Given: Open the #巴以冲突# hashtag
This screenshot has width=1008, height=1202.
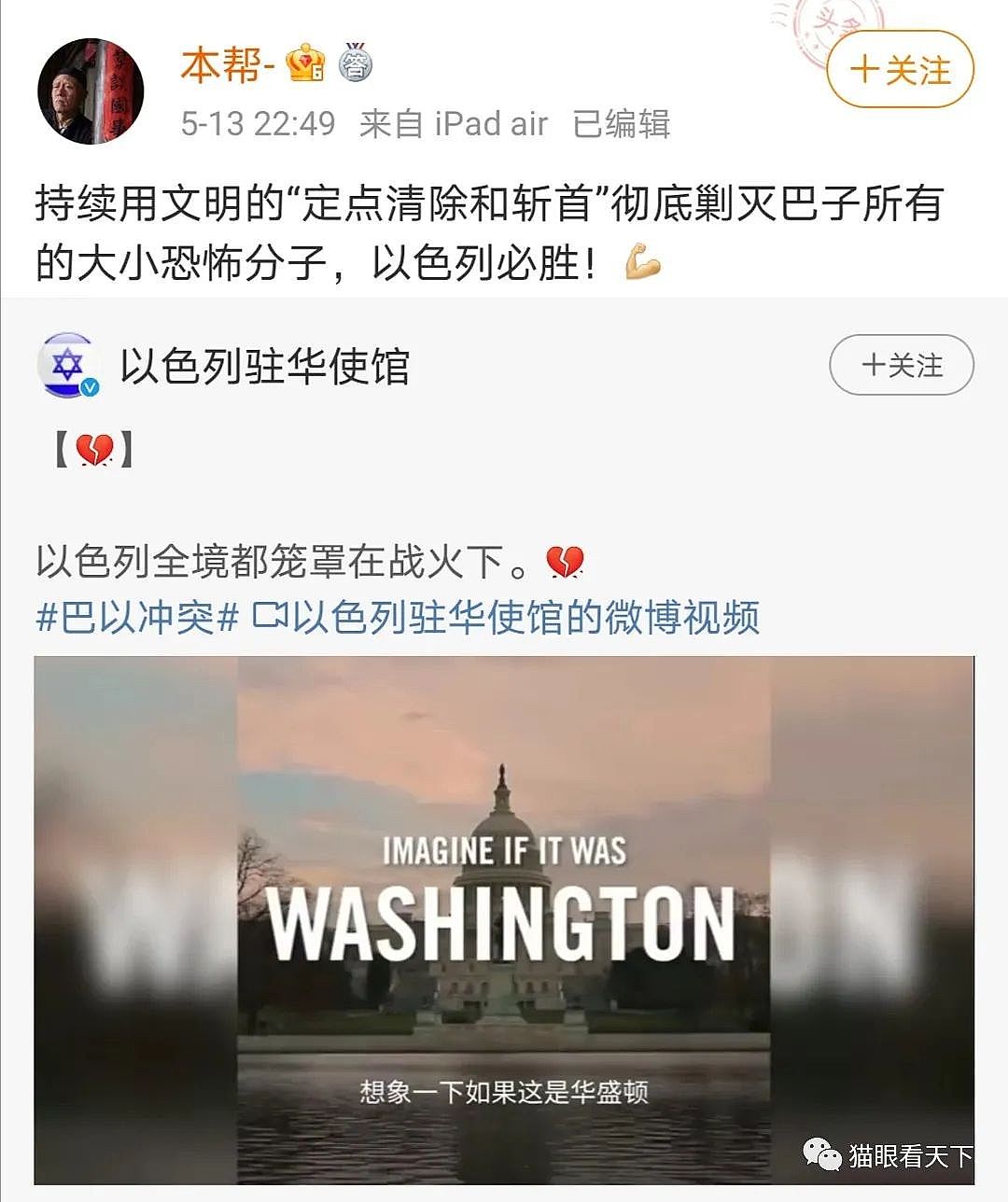Looking at the screenshot, I should pos(137,618).
